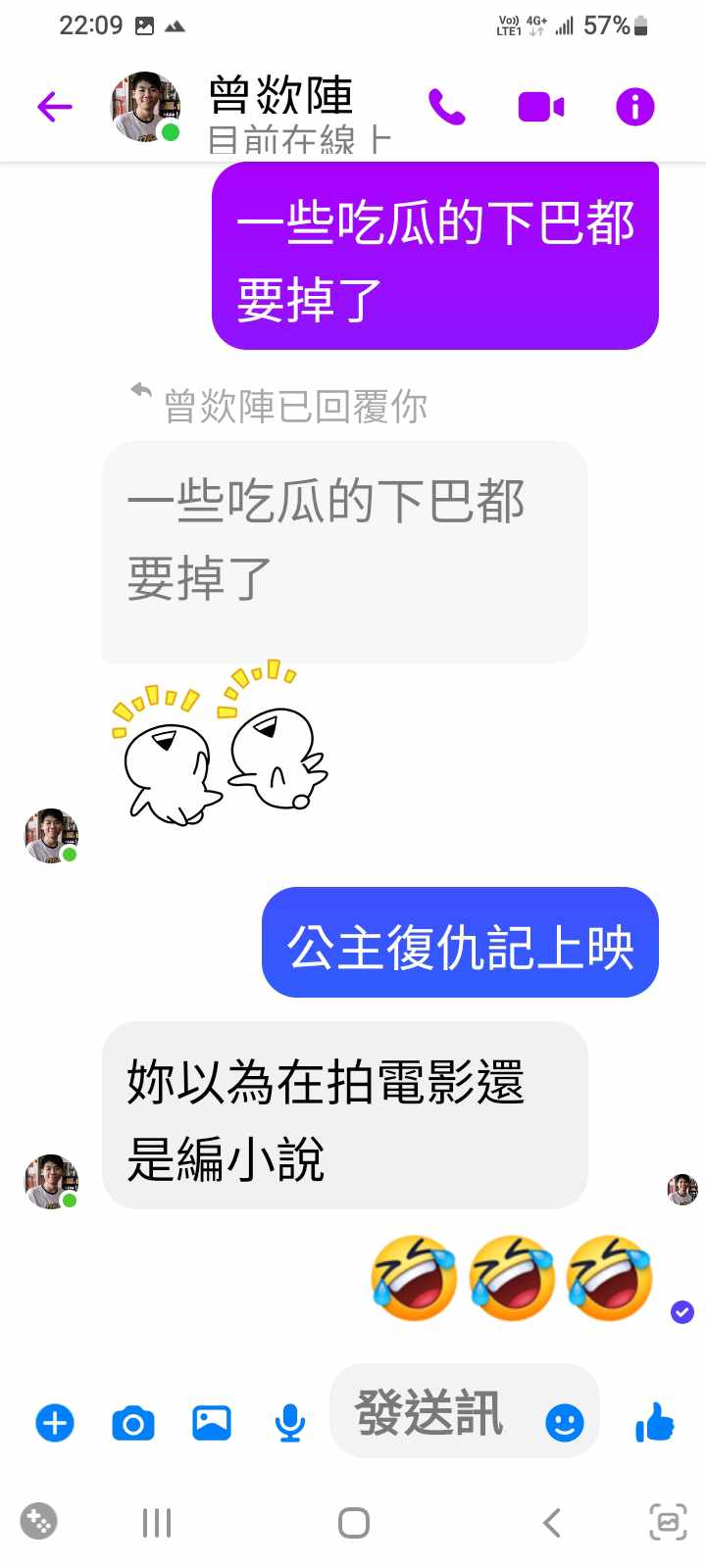
Task: Start a voice call with 曾欸陣
Action: coord(447,106)
